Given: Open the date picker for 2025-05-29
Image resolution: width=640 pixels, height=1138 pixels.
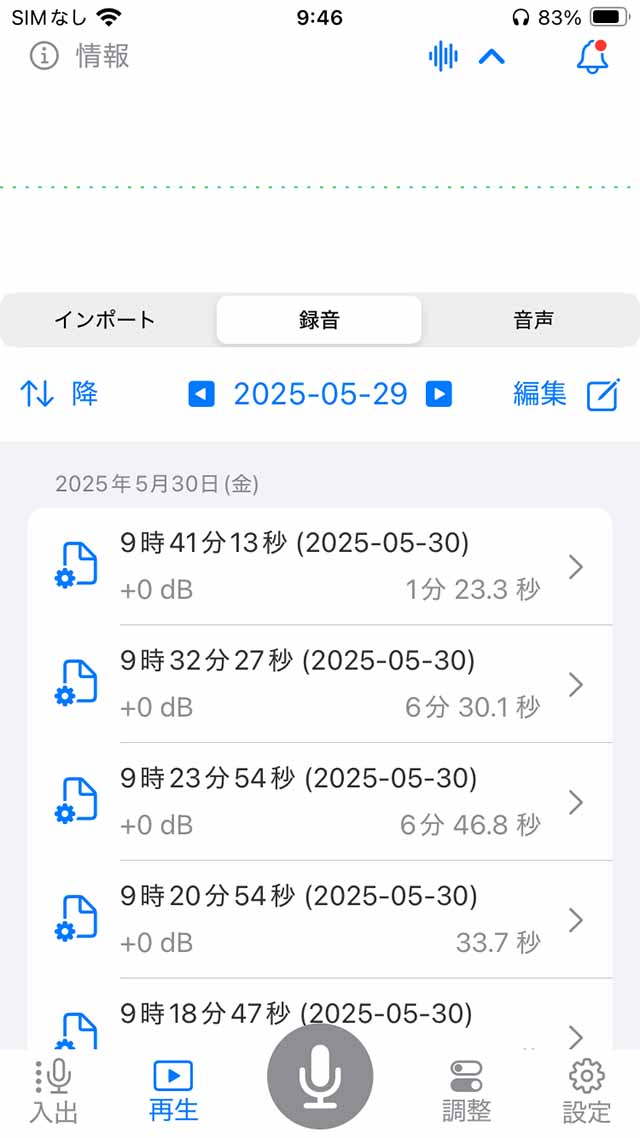Looking at the screenshot, I should (x=320, y=394).
